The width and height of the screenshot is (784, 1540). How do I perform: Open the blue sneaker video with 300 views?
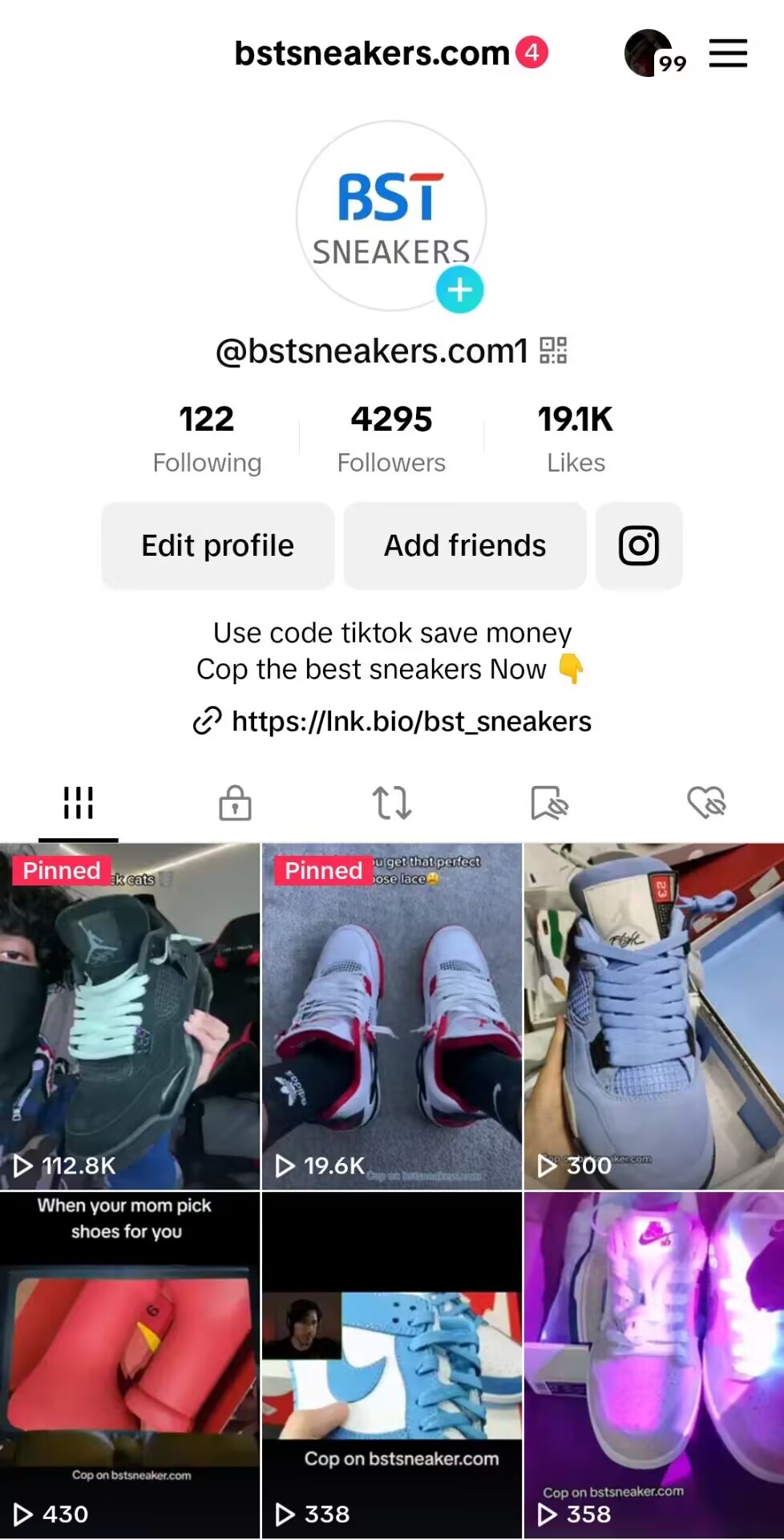[x=654, y=1016]
